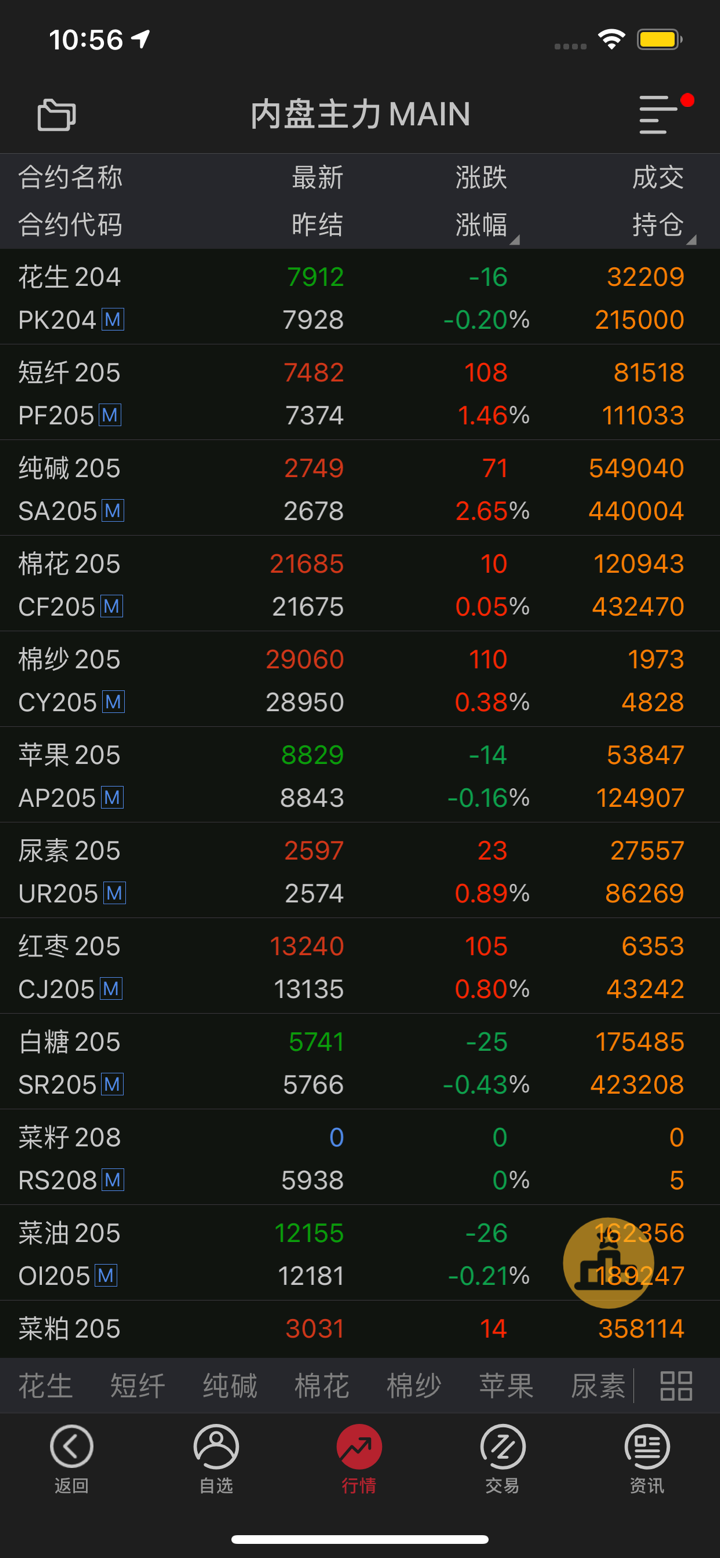720x1558 pixels.
Task: Open the folder icon in the header
Action: (x=57, y=115)
